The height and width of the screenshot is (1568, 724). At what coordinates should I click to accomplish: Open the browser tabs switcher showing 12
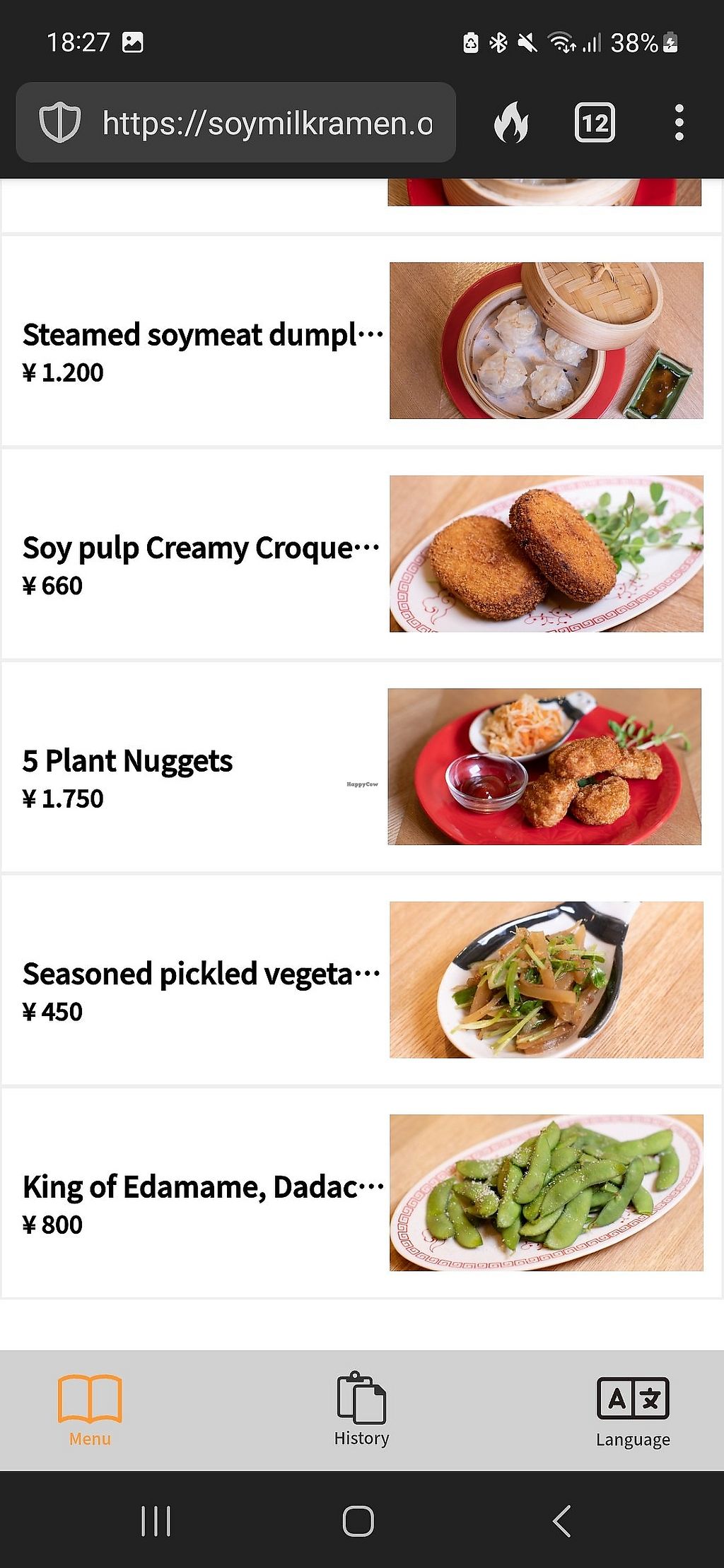tap(595, 123)
